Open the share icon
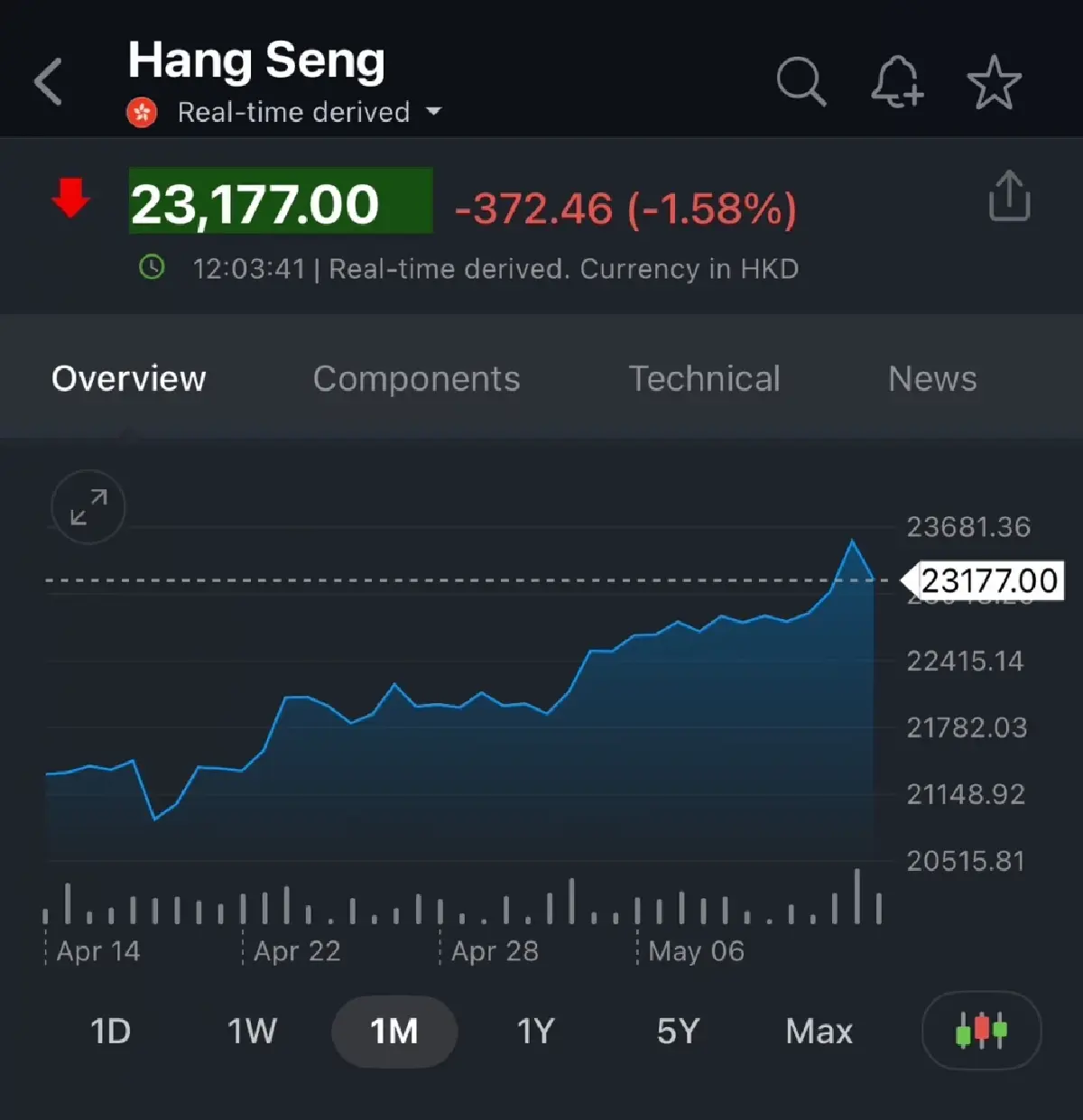 click(1009, 197)
